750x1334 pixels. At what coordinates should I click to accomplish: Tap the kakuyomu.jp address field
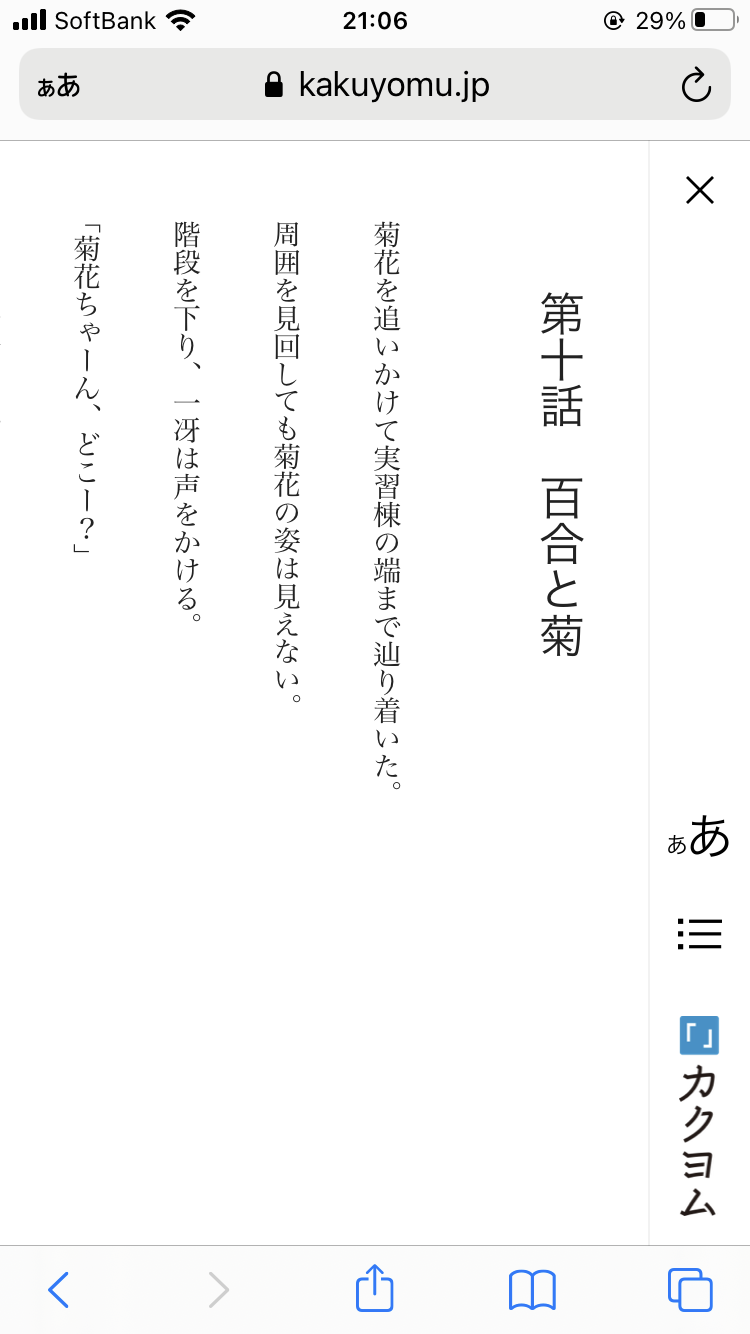pos(375,85)
